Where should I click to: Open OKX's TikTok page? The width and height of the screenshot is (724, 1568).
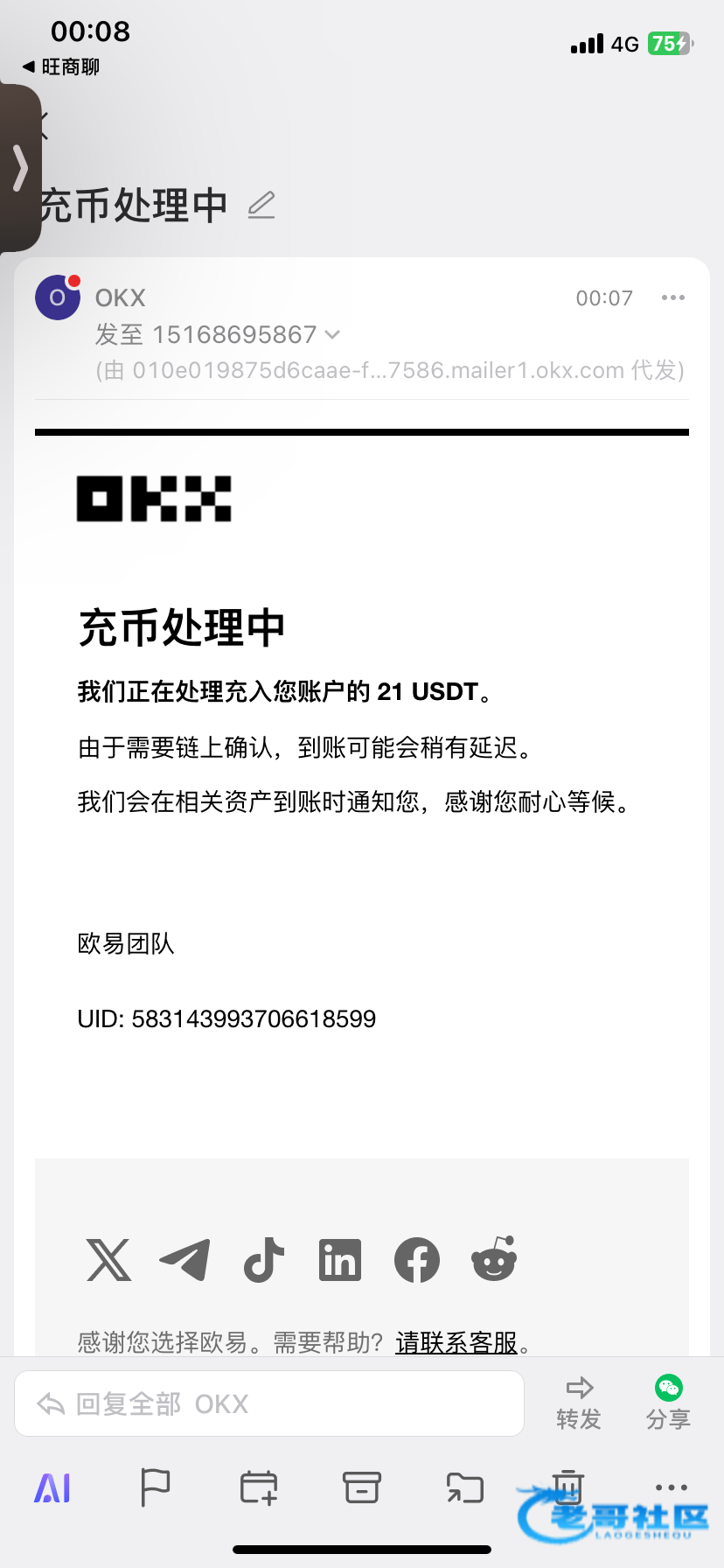click(263, 1260)
